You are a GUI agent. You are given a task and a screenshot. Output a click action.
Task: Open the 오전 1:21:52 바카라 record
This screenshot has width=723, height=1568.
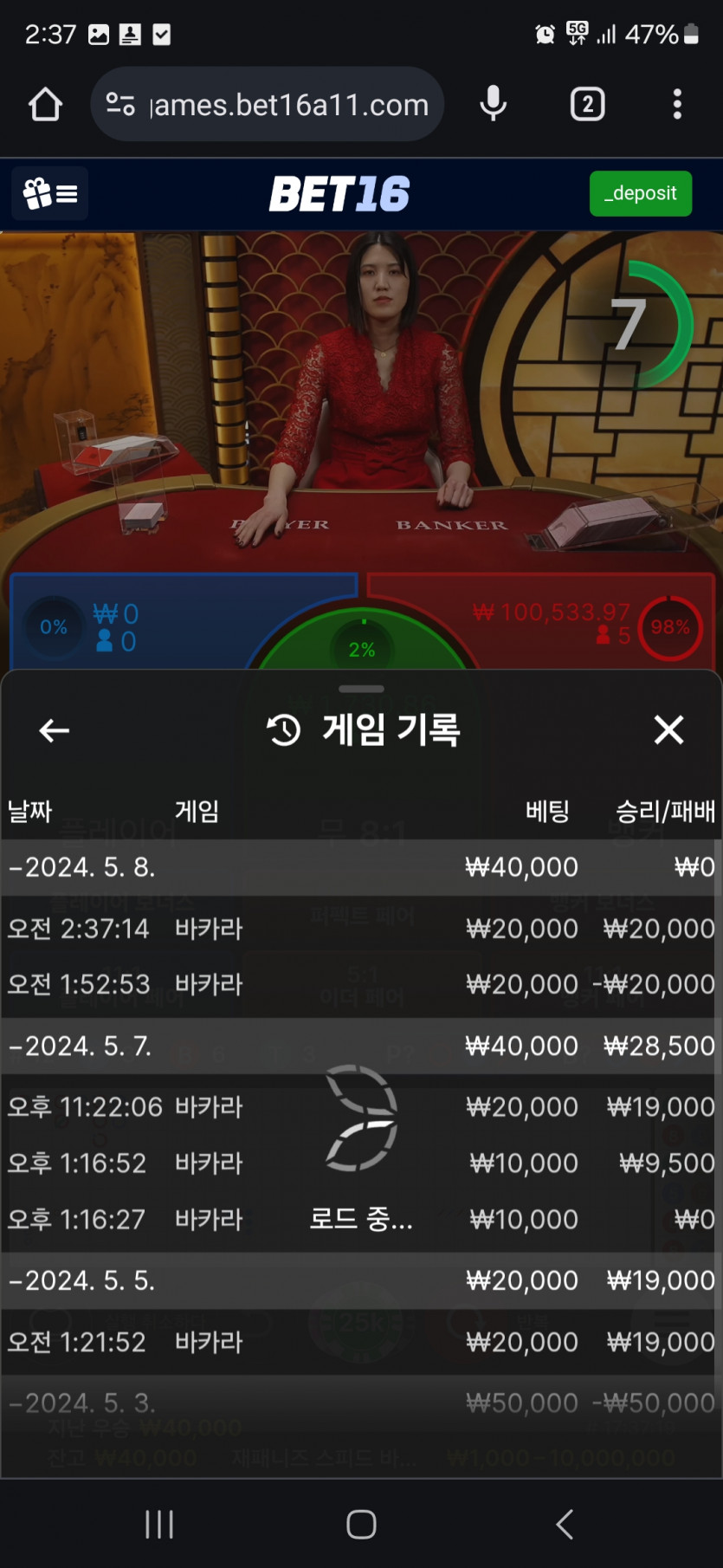coord(361,1342)
